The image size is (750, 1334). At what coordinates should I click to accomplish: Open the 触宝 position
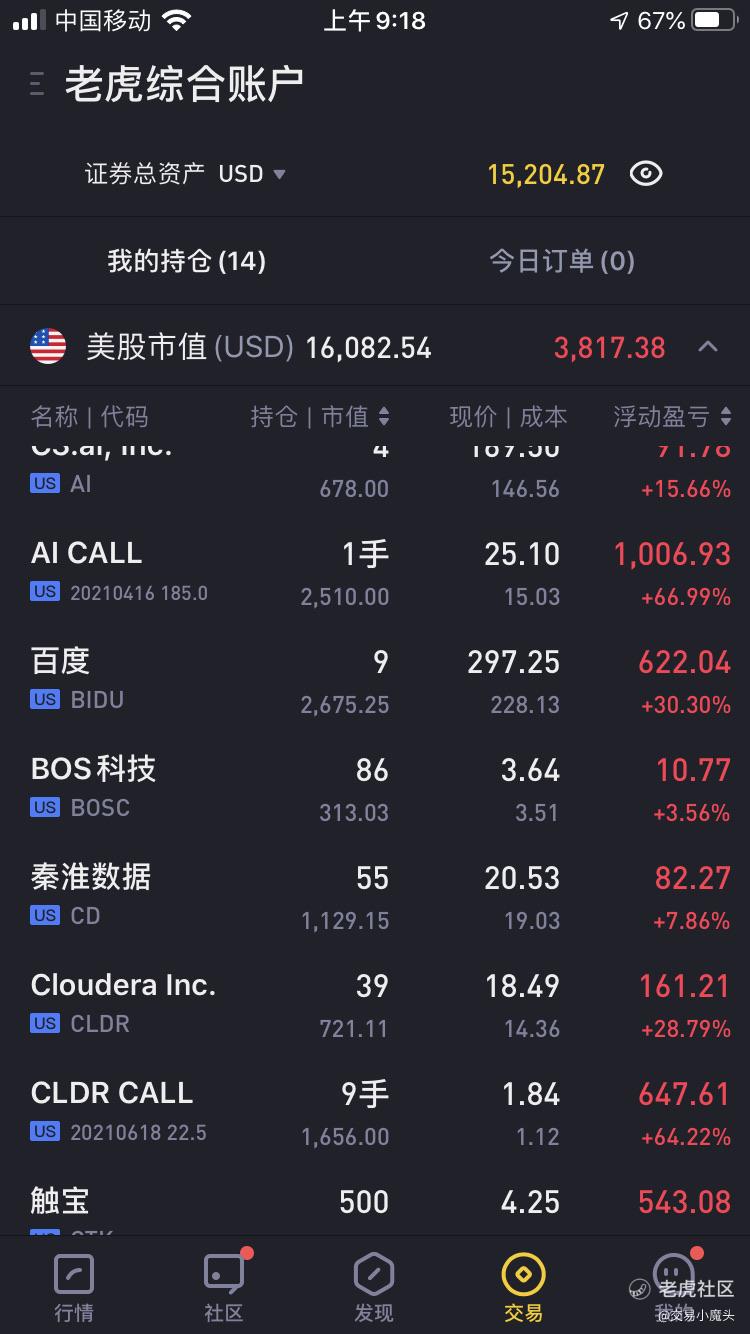coord(375,1205)
